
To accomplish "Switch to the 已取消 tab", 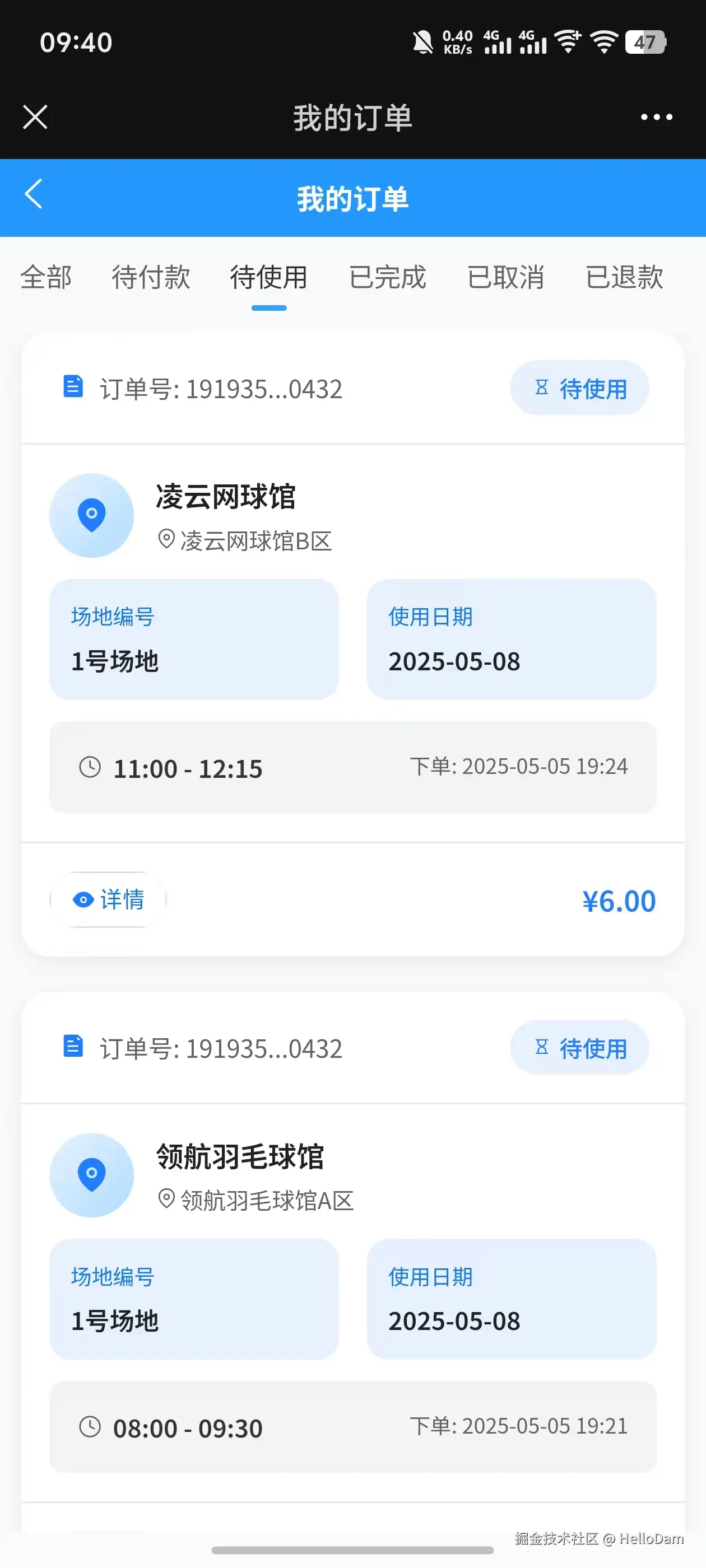I will 505,278.
